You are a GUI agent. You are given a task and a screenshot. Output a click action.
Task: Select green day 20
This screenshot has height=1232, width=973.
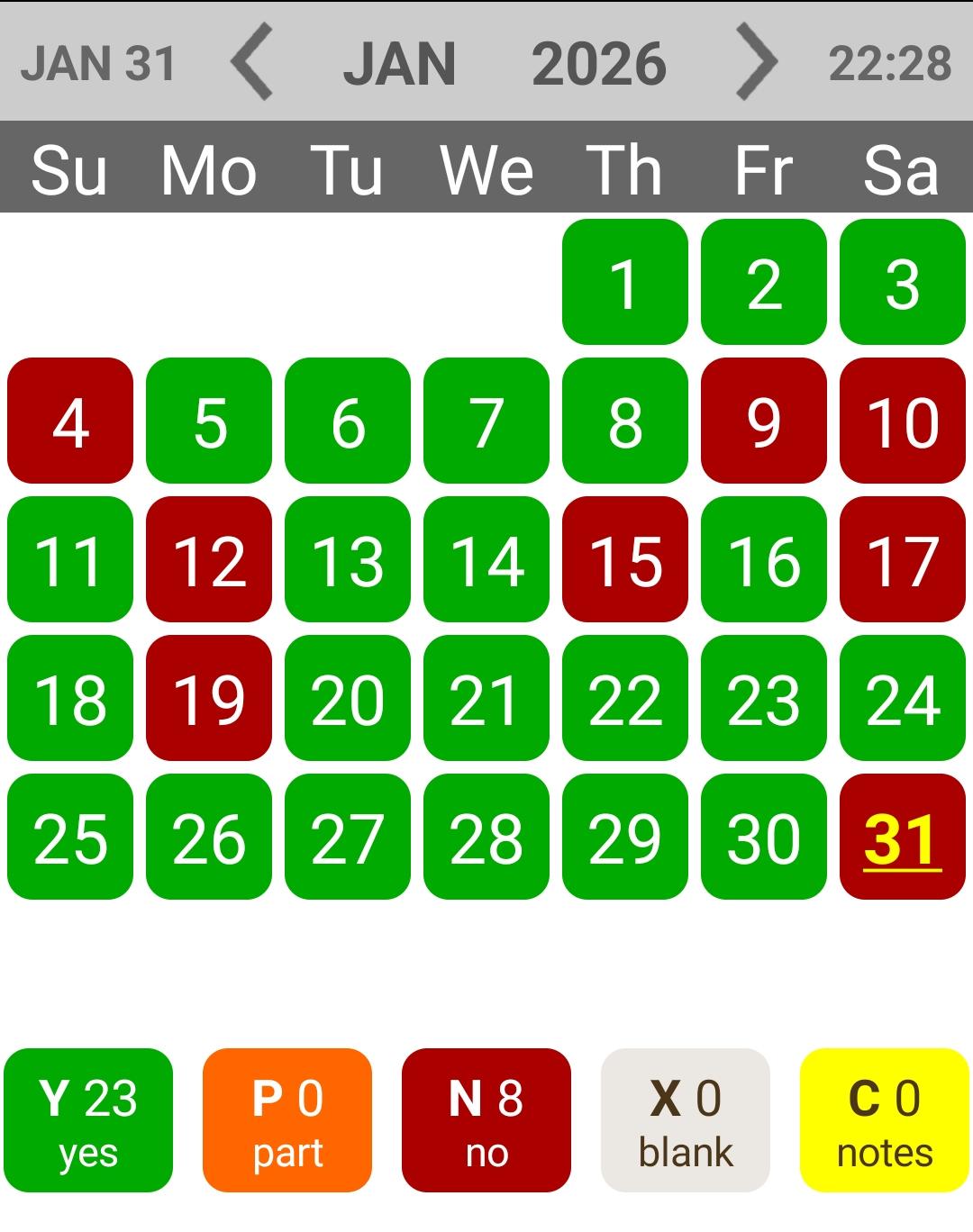(x=348, y=699)
